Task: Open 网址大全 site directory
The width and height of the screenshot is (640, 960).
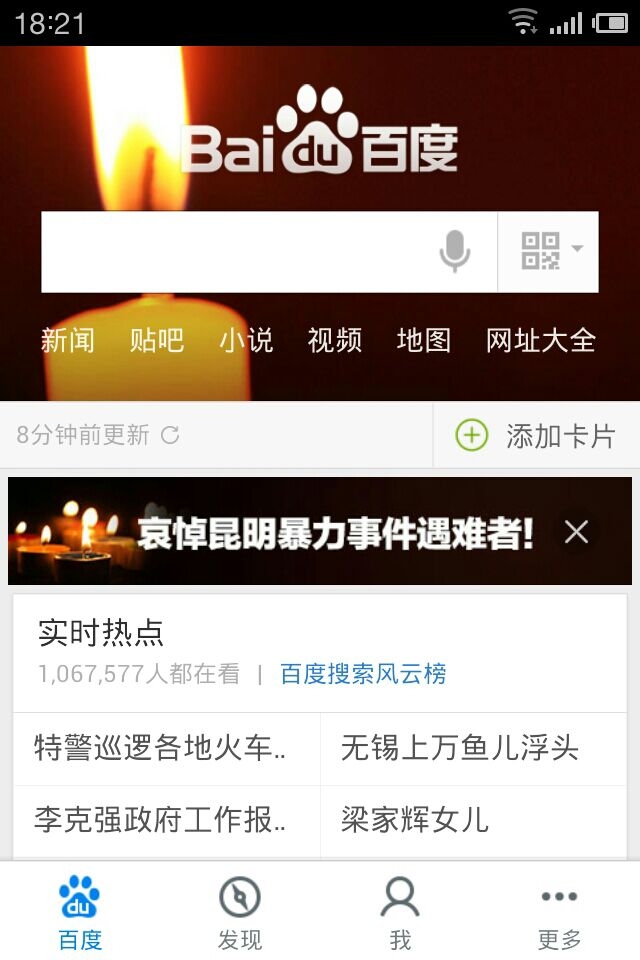Action: click(541, 340)
